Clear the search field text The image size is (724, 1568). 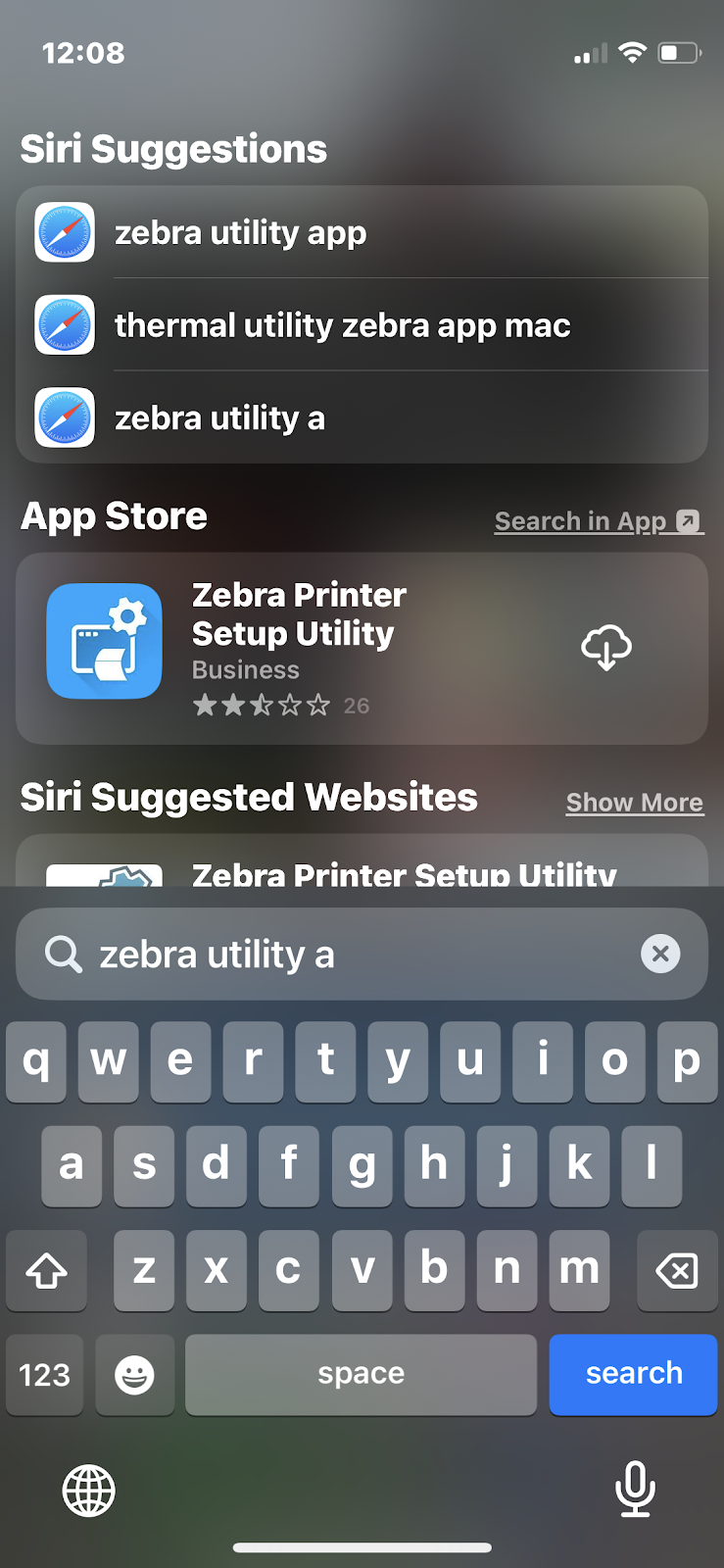tap(660, 954)
